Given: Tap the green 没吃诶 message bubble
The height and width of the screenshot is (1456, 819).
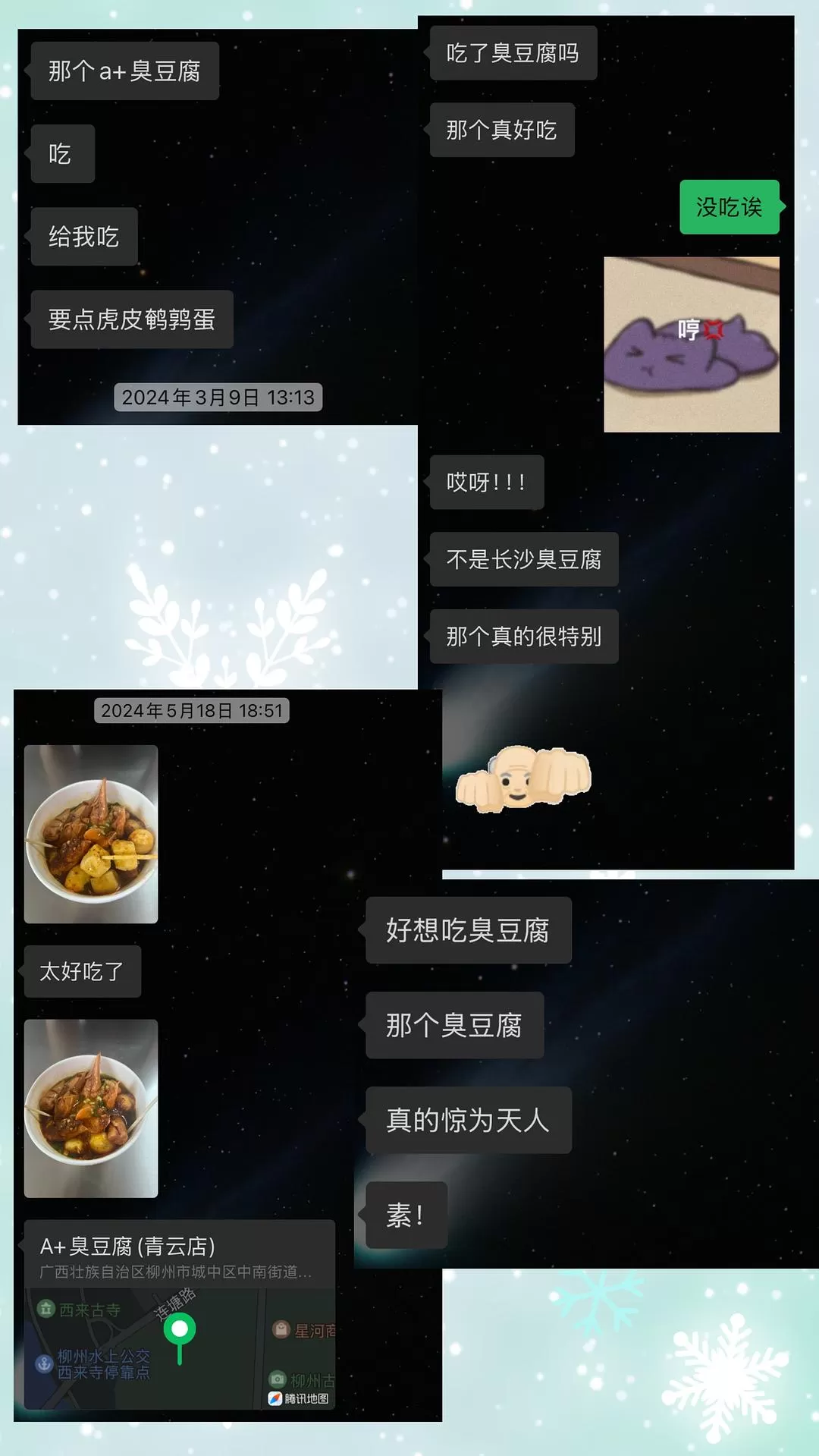Looking at the screenshot, I should tap(729, 205).
